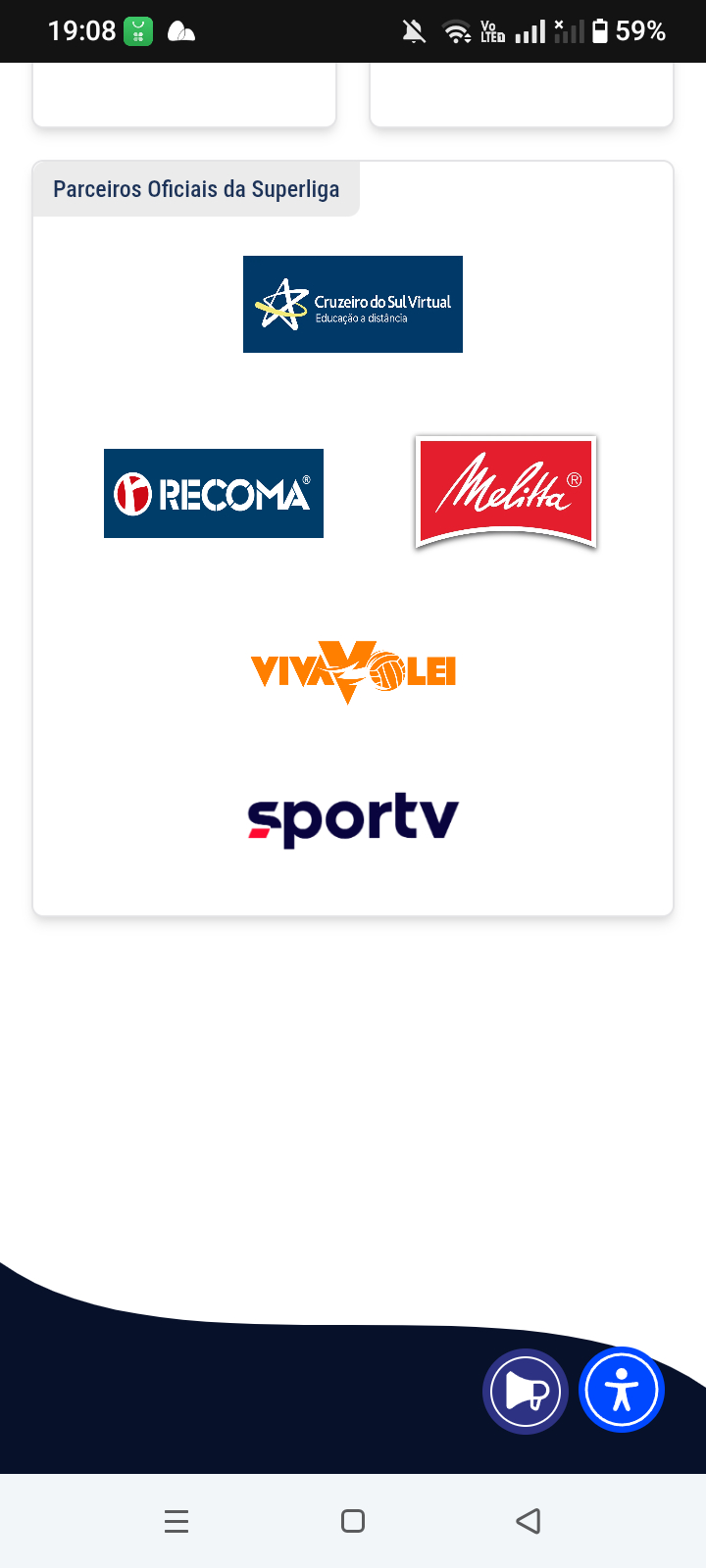Open the SporTV partner link
This screenshot has width=706, height=1568.
tap(353, 818)
